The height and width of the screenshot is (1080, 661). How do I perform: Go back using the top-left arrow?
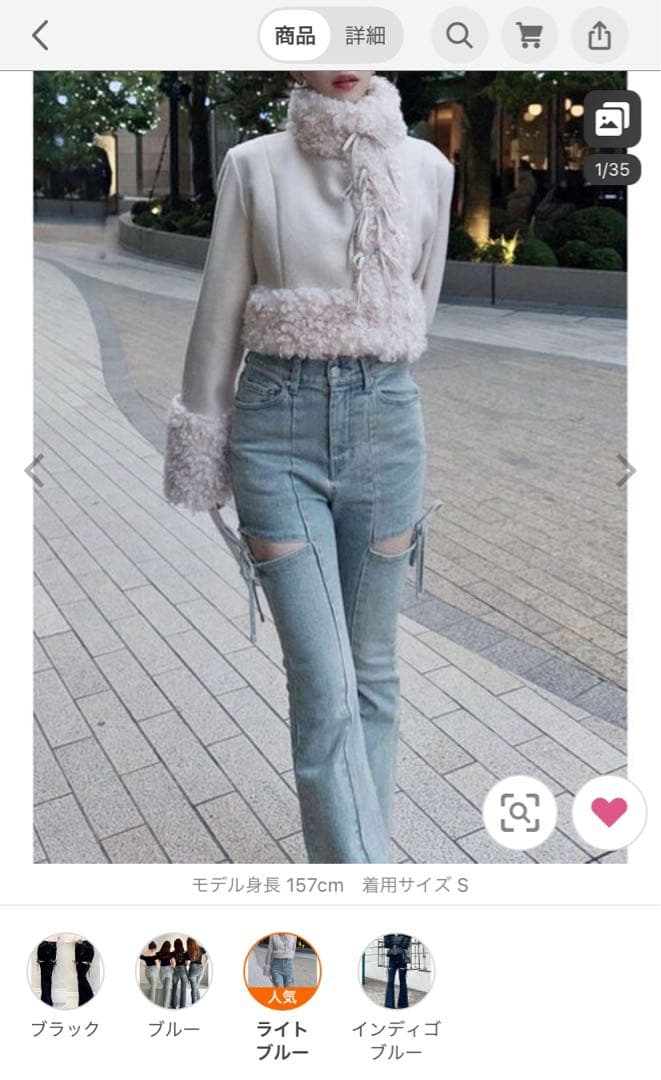40,36
